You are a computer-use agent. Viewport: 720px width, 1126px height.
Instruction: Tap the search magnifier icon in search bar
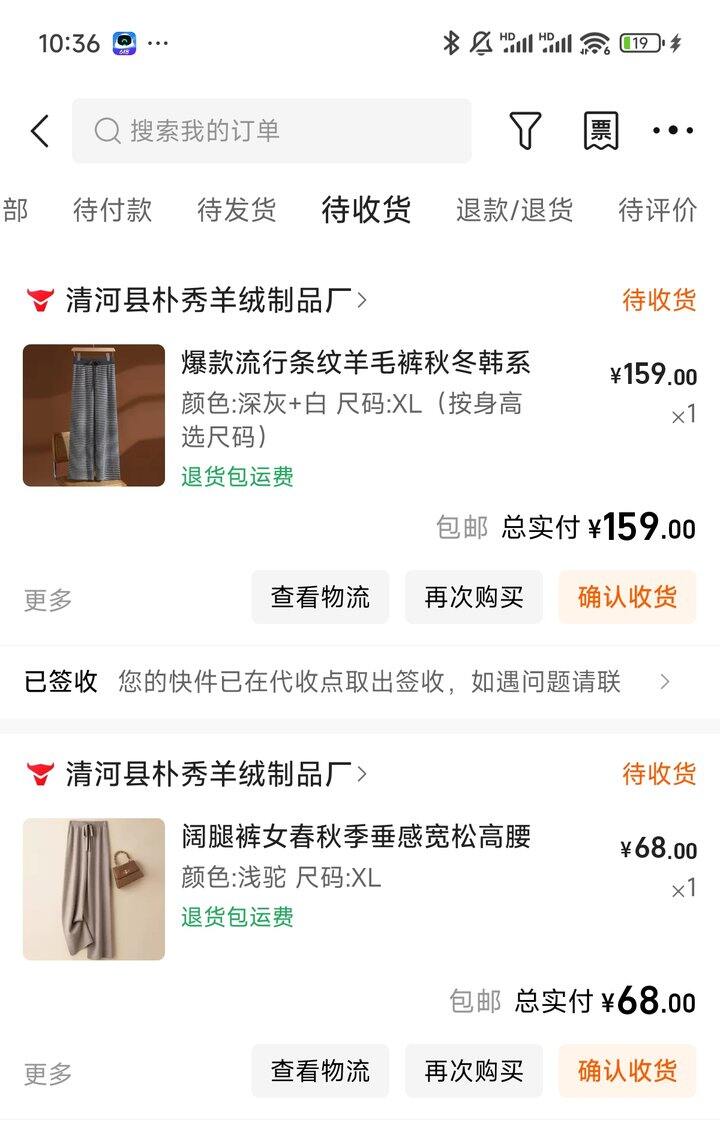(106, 130)
